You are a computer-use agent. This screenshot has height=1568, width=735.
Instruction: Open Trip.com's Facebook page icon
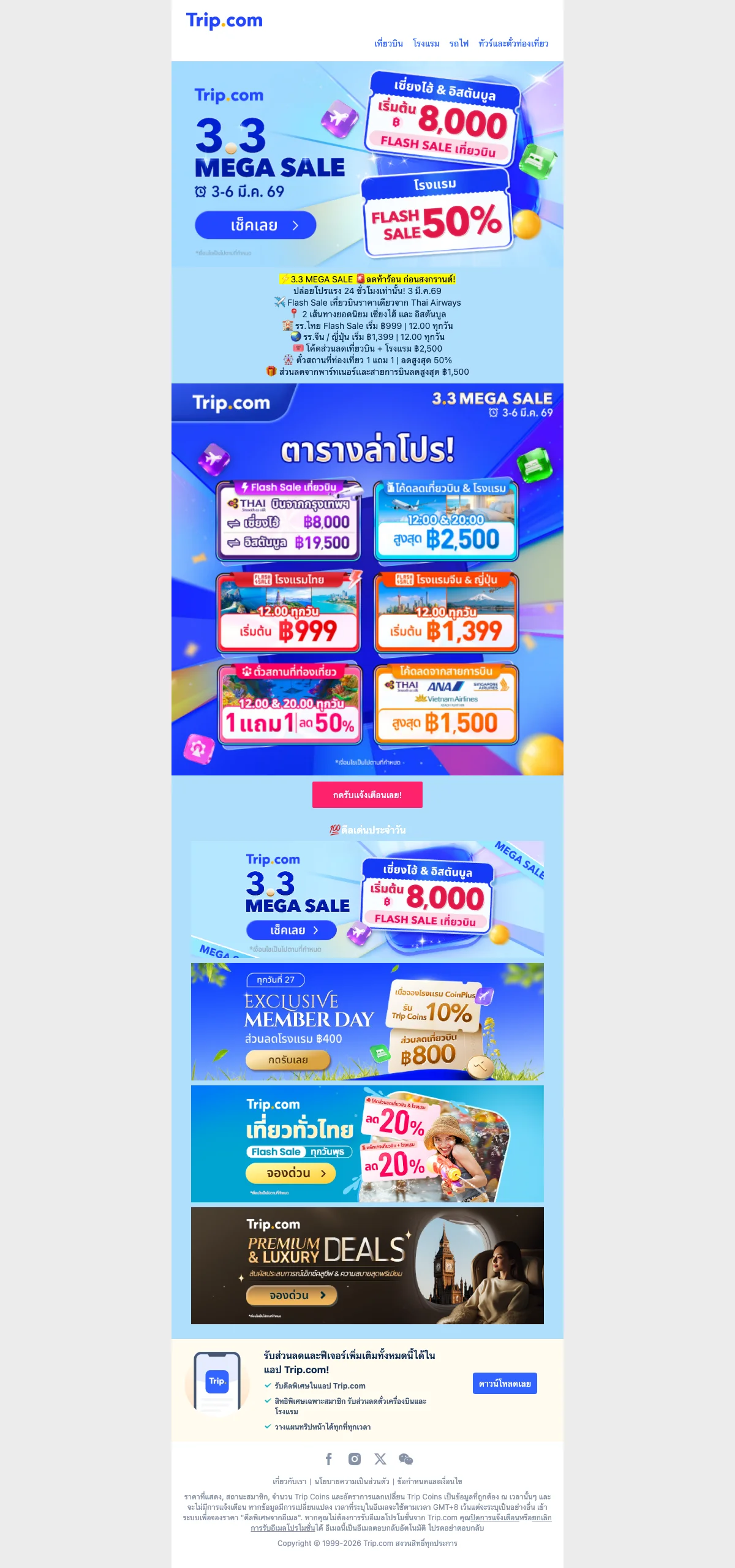329,1459
